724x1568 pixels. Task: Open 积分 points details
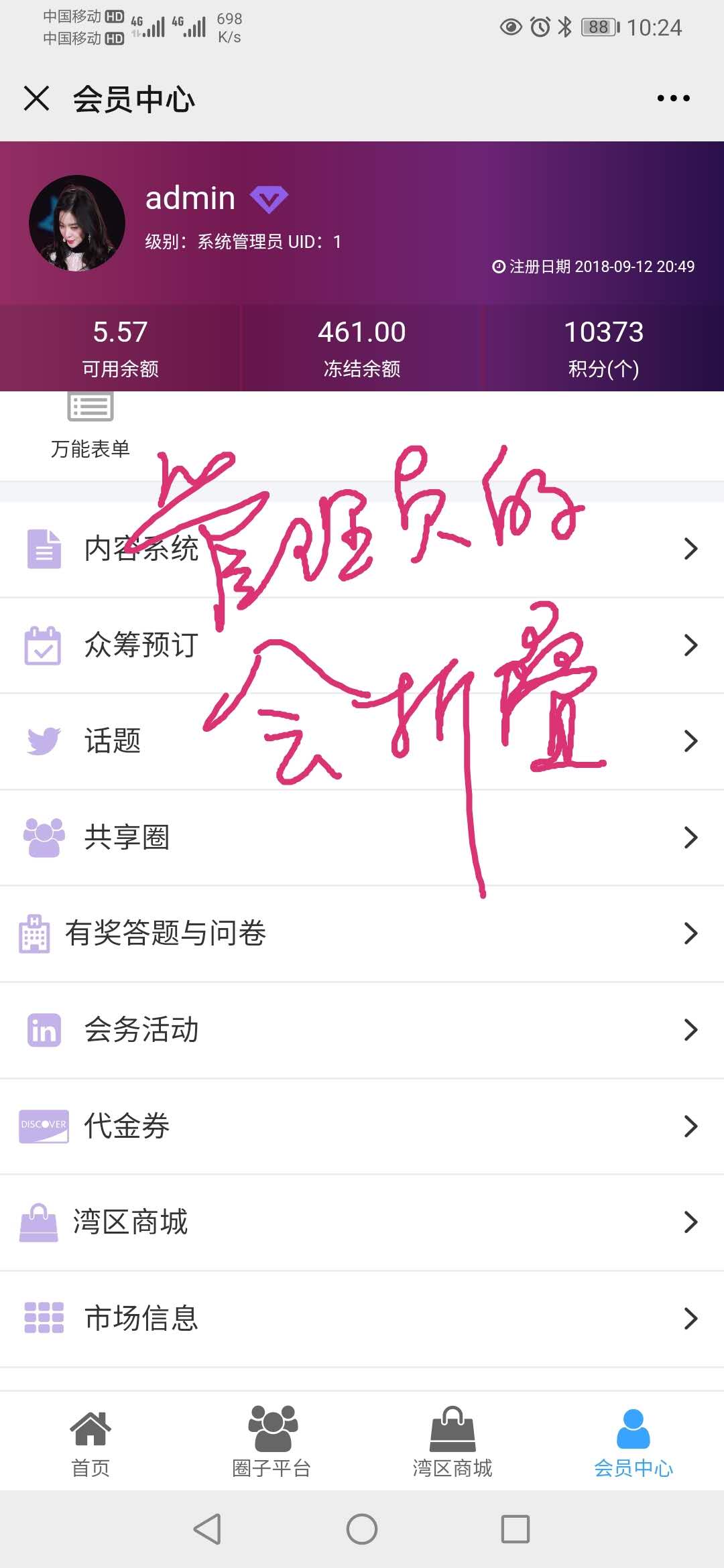[x=603, y=348]
